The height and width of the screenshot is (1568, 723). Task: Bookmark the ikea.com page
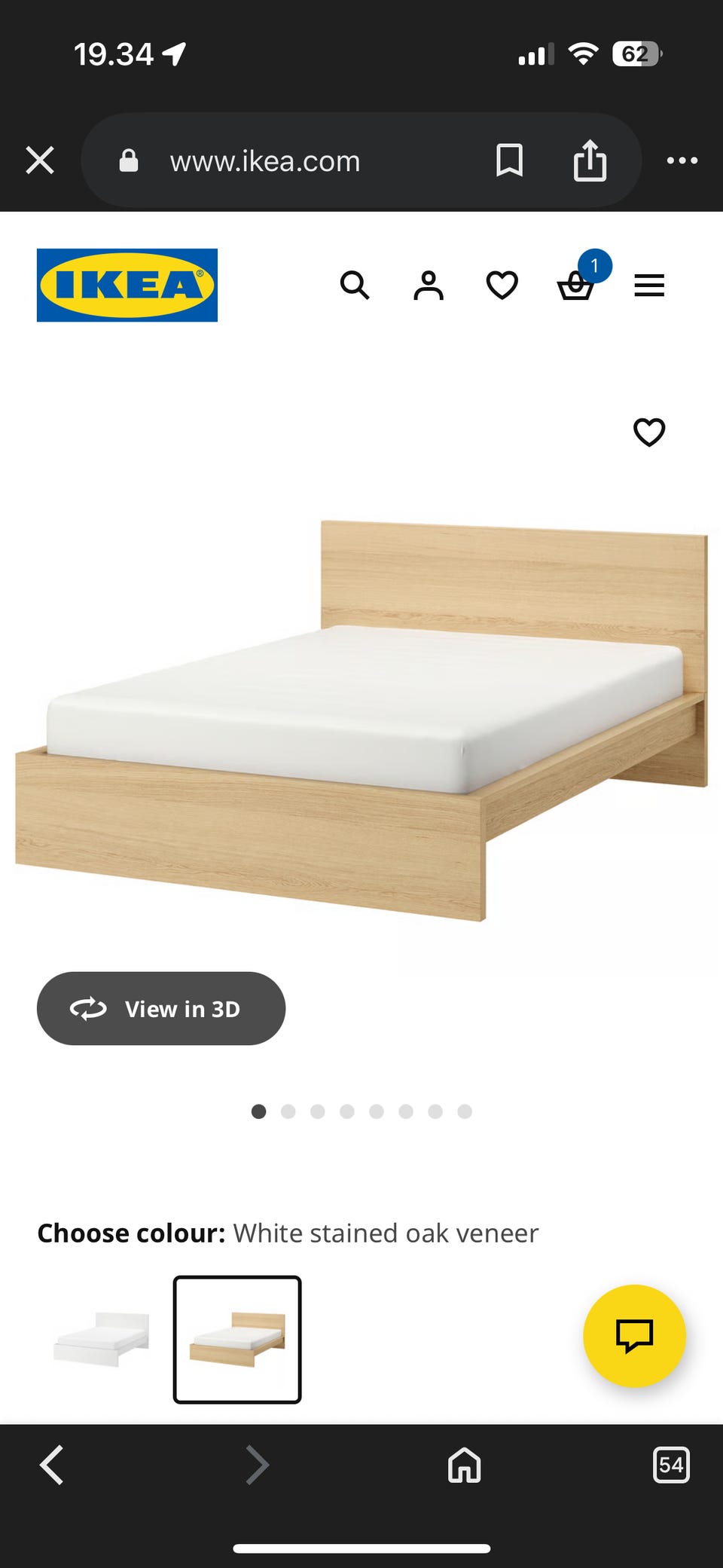coord(510,160)
